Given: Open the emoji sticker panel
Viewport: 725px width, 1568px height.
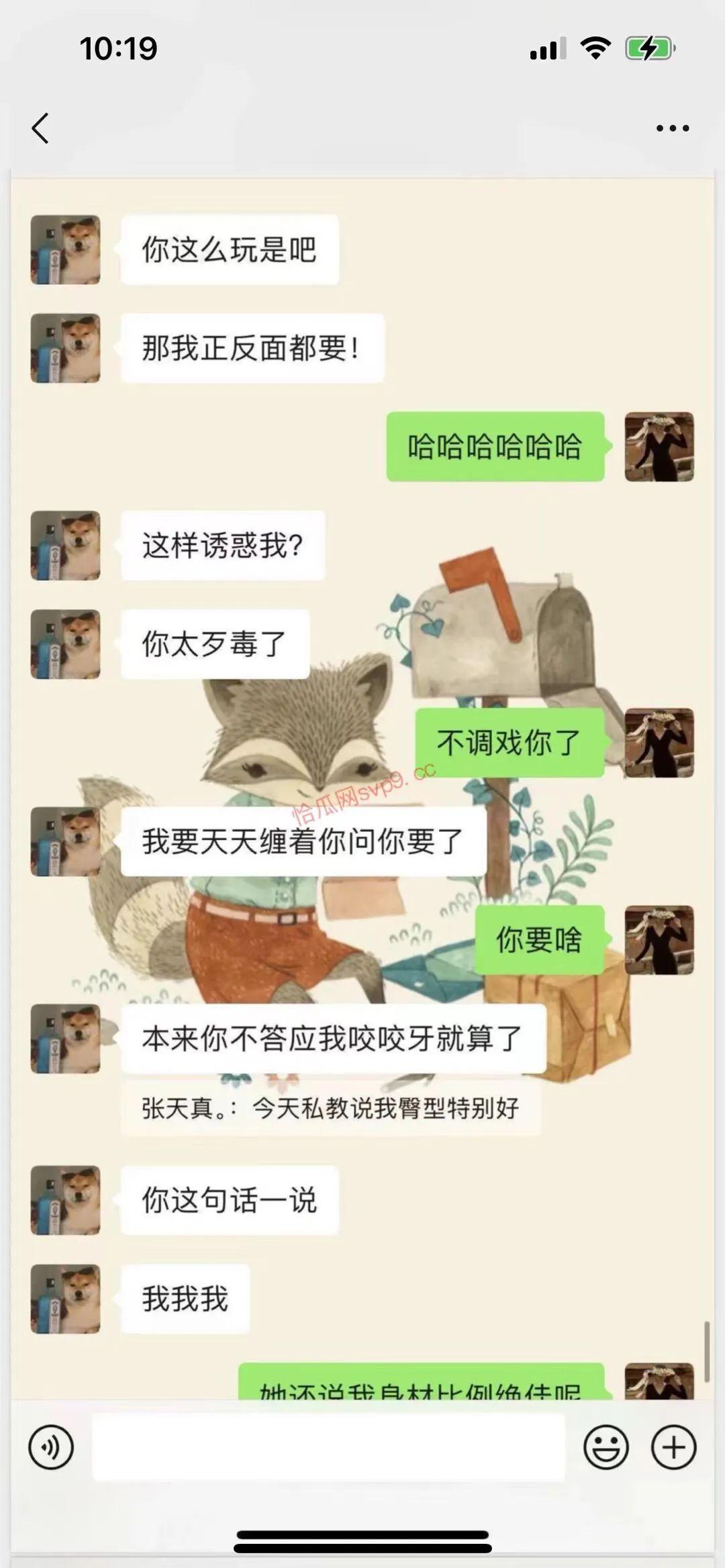Looking at the screenshot, I should [x=606, y=1447].
